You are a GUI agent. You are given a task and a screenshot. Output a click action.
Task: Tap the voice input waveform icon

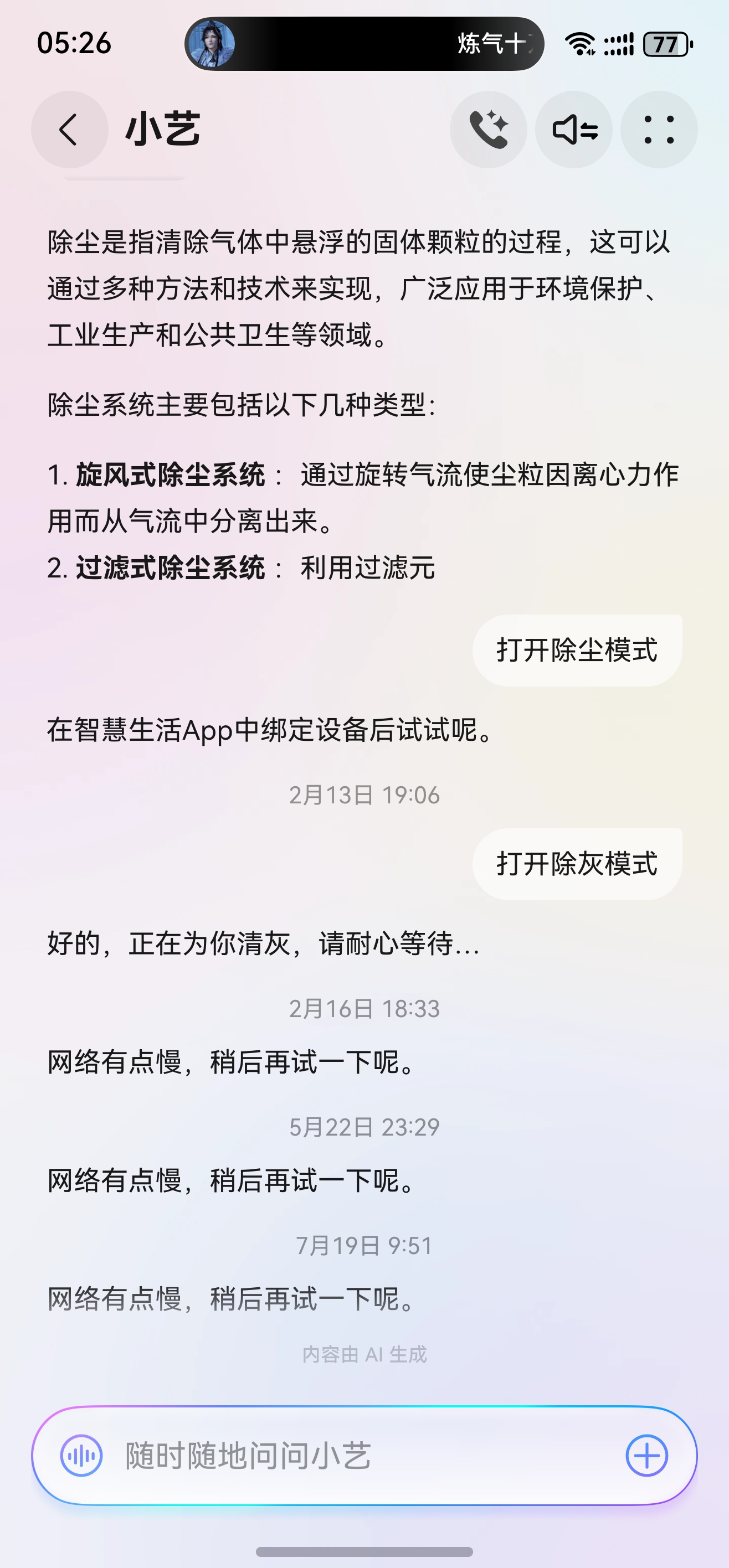click(x=81, y=1456)
